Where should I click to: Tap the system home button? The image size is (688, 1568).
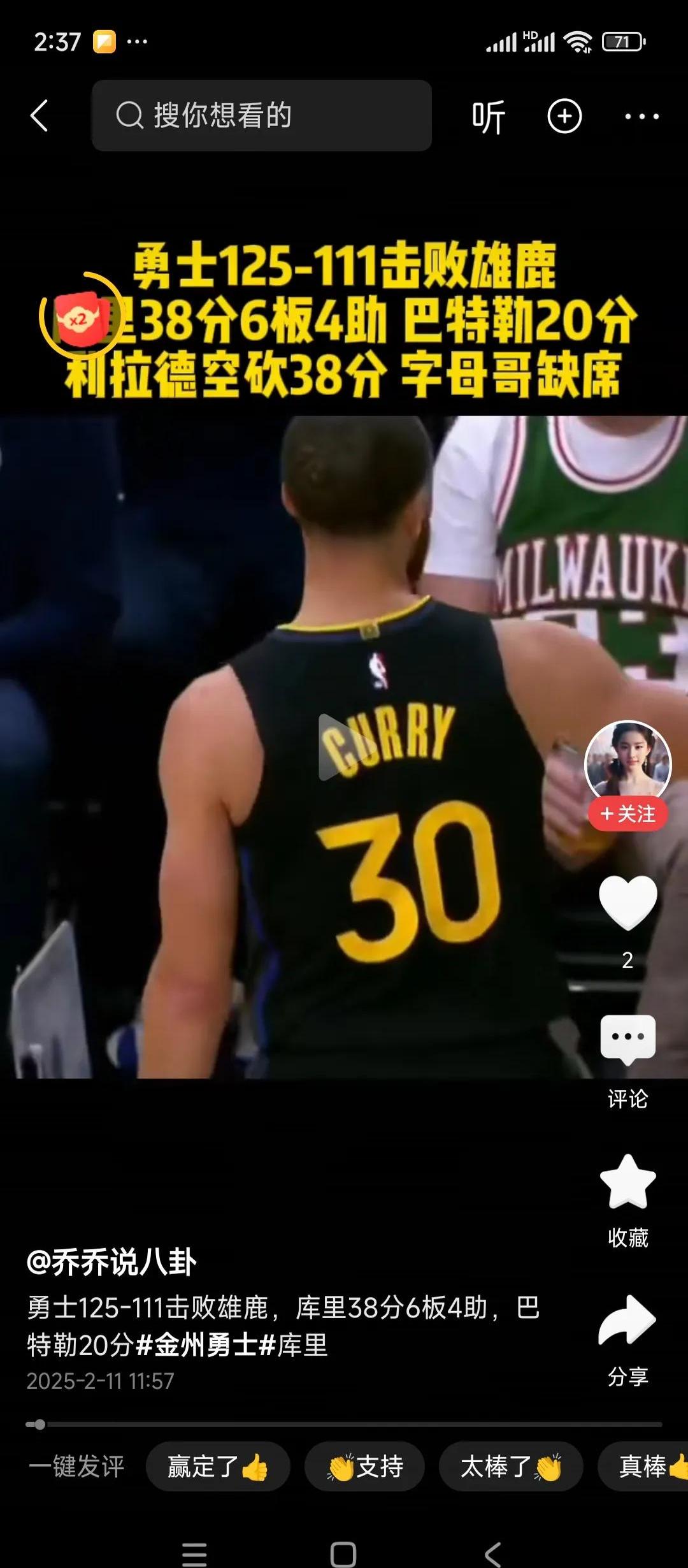point(343,1554)
